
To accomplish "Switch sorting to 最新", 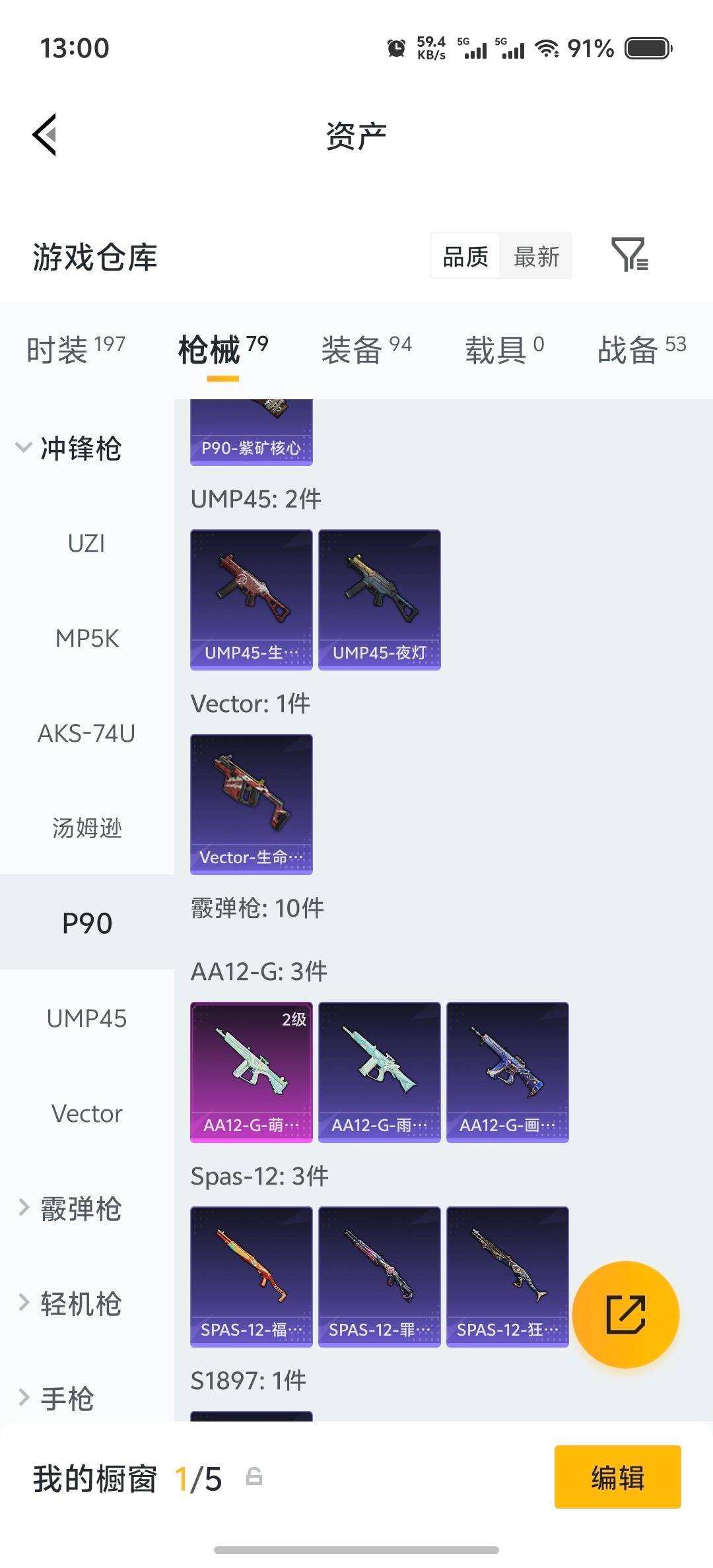I will (537, 256).
